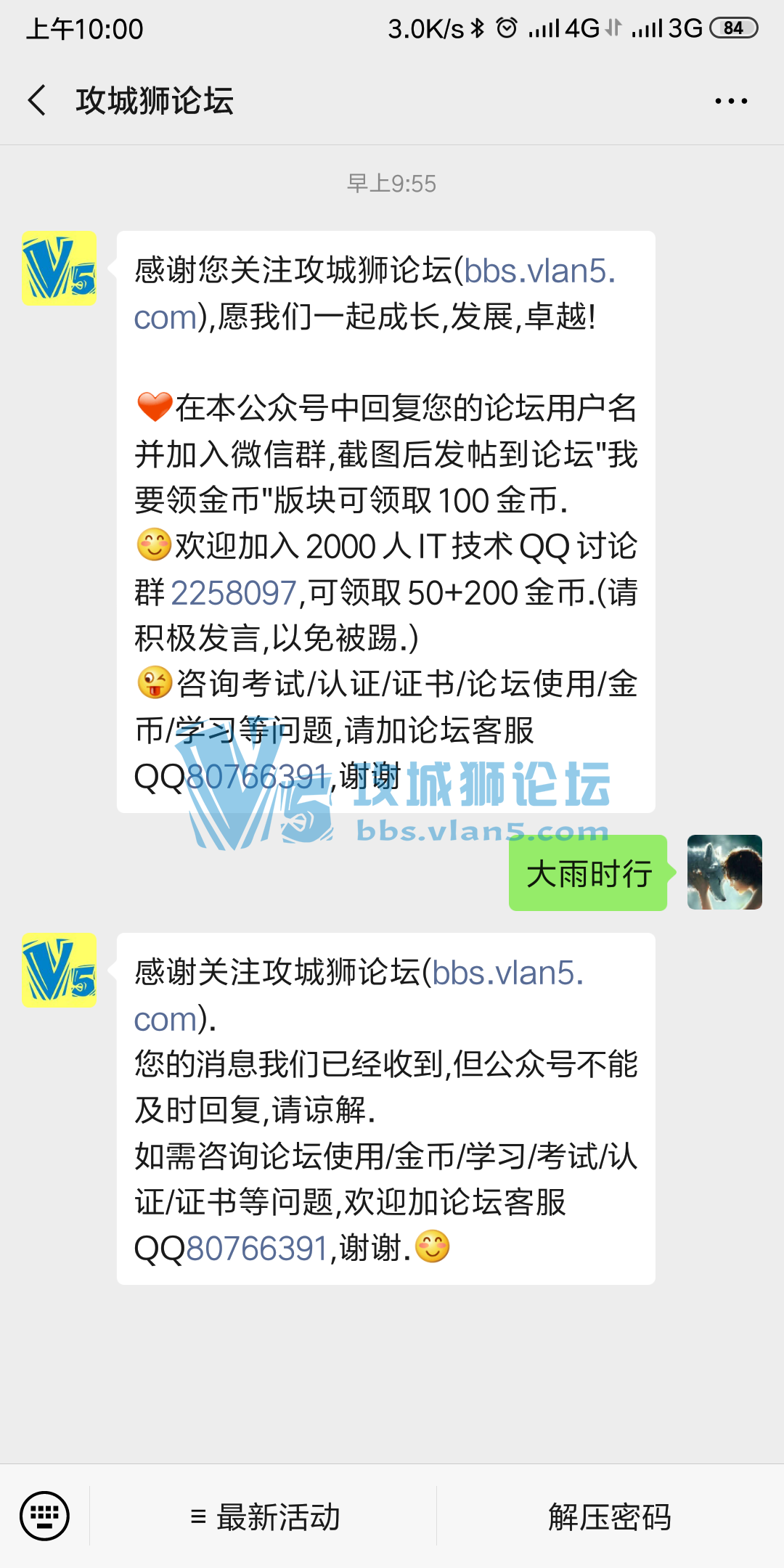The height and width of the screenshot is (1568, 784).
Task: Tap the 解压密码 menu button
Action: click(x=610, y=1517)
